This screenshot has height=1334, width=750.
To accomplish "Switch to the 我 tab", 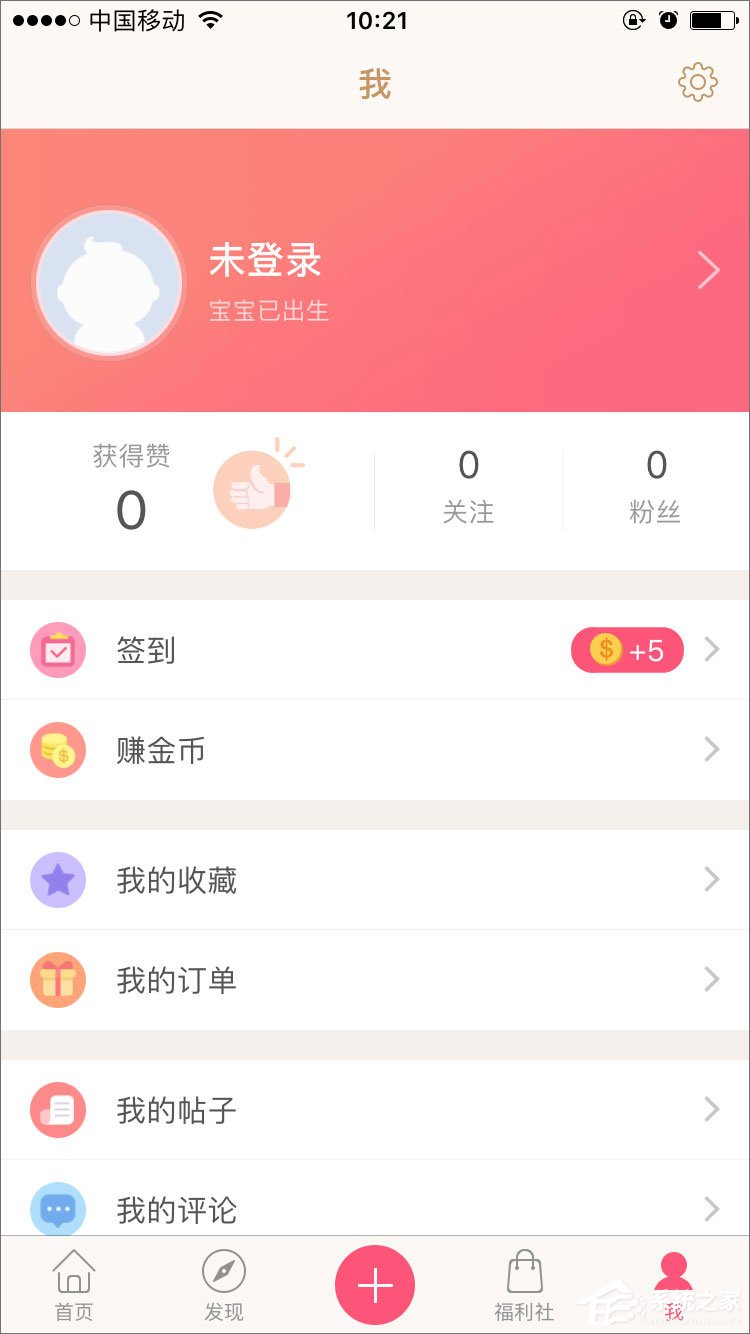I will pyautogui.click(x=674, y=1285).
